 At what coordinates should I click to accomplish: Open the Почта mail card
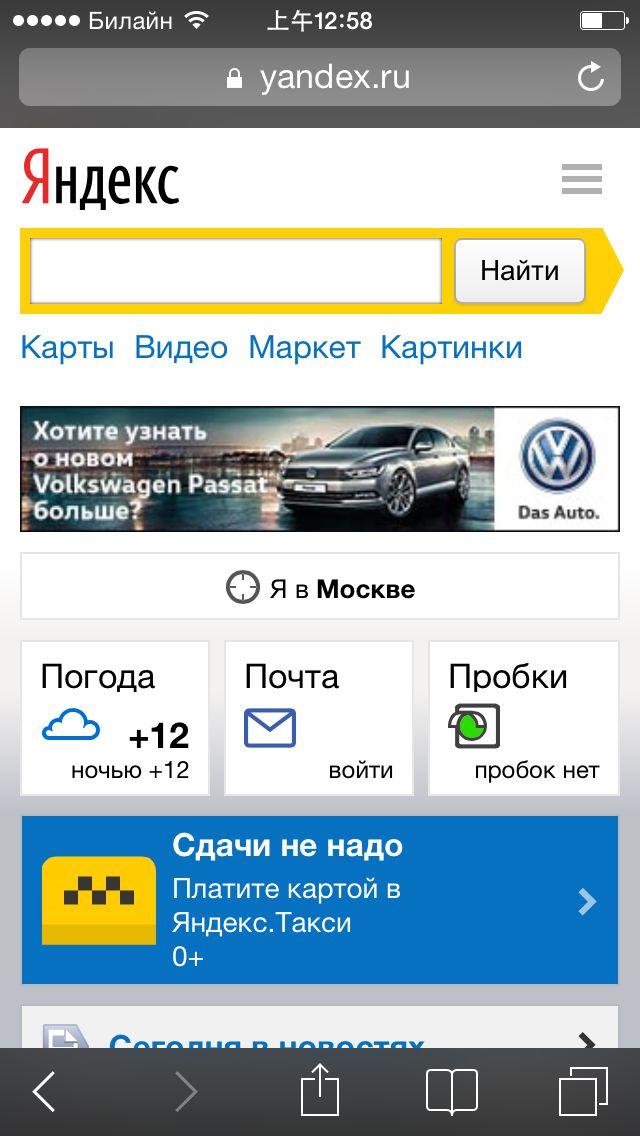click(x=319, y=718)
